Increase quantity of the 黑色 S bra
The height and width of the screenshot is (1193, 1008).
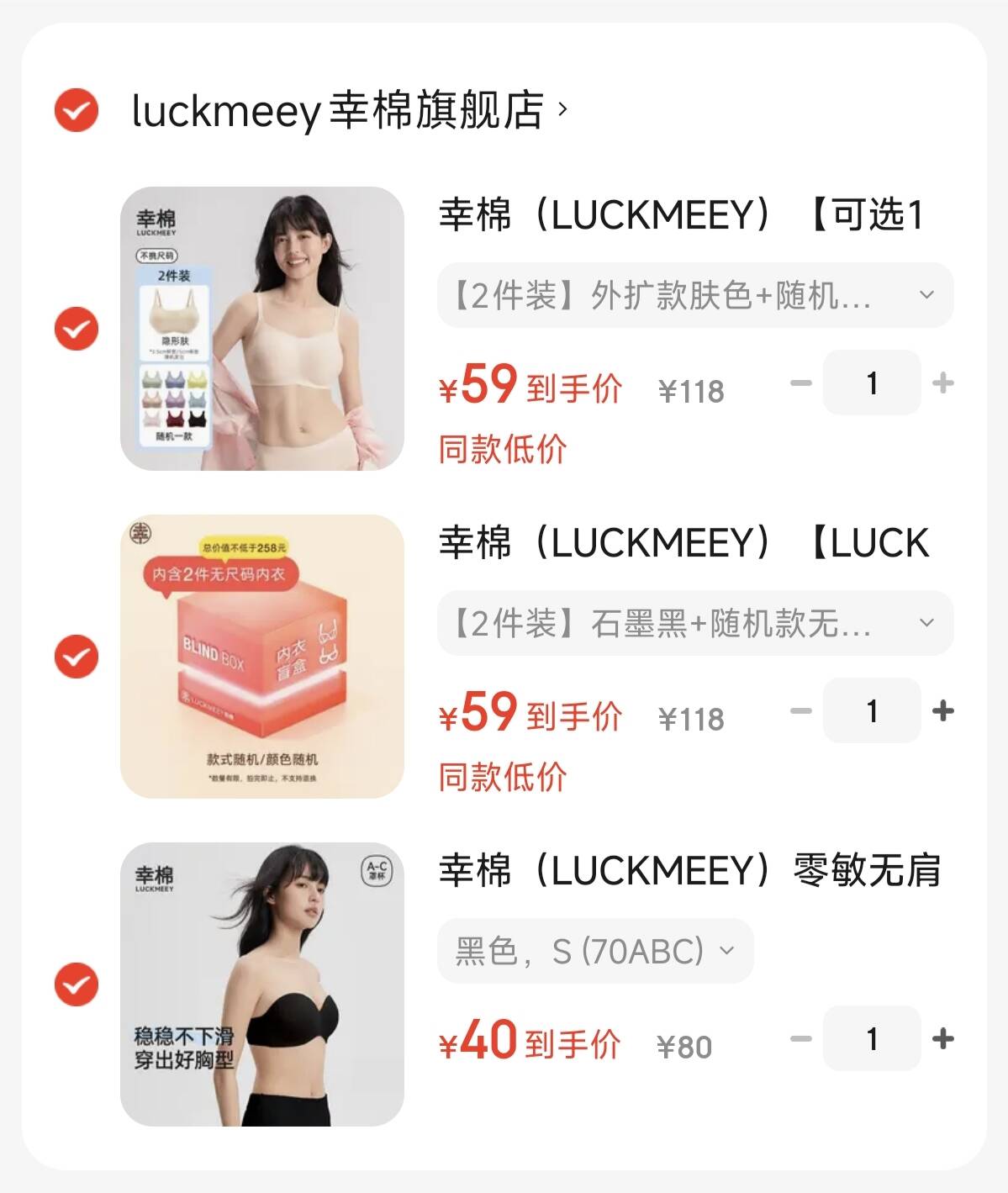[943, 1039]
